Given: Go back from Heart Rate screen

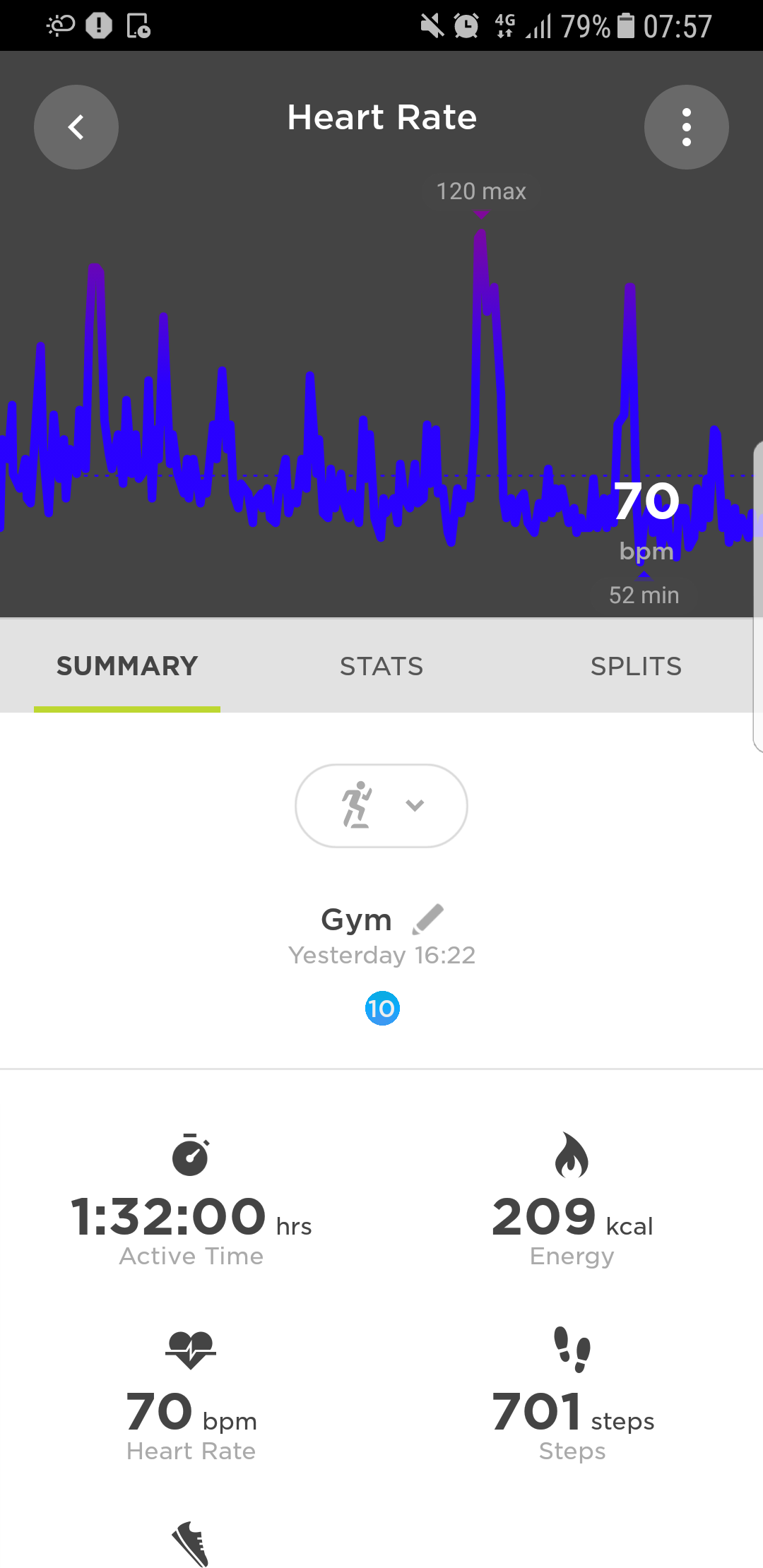Looking at the screenshot, I should click(76, 127).
